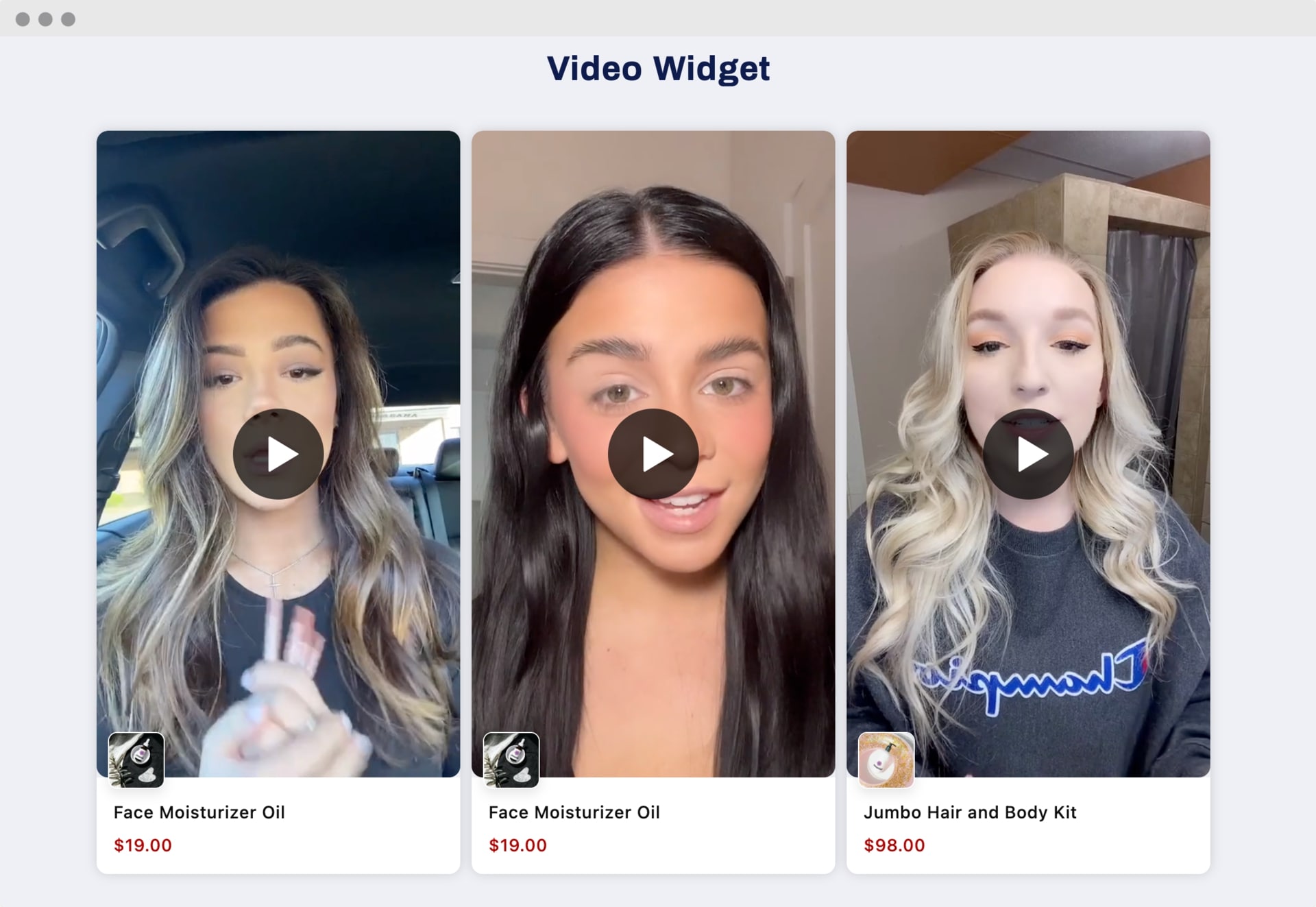The height and width of the screenshot is (907, 1316).
Task: Play the Jumbo Hair and Body Kit video
Action: coord(1027,454)
